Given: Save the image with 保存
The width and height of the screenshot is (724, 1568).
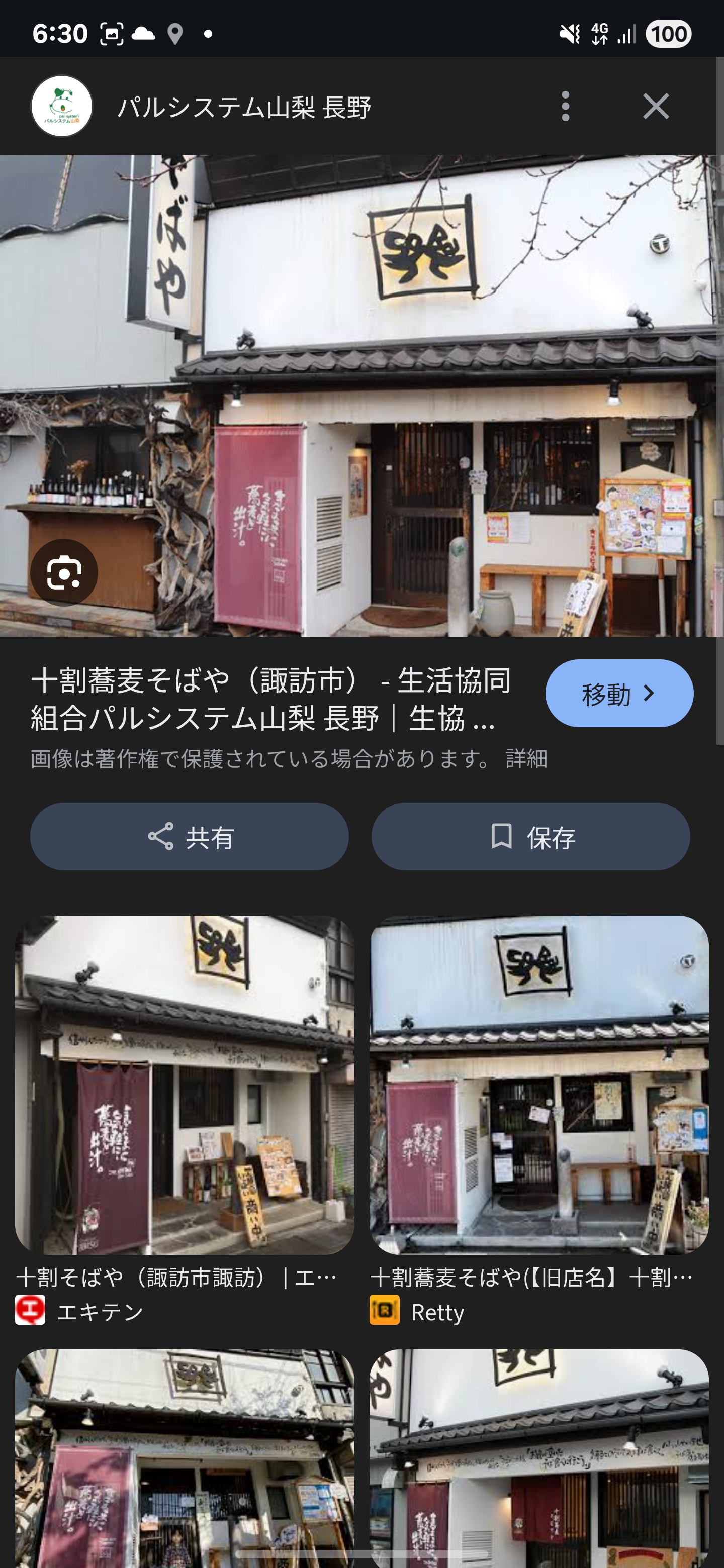Looking at the screenshot, I should 530,836.
